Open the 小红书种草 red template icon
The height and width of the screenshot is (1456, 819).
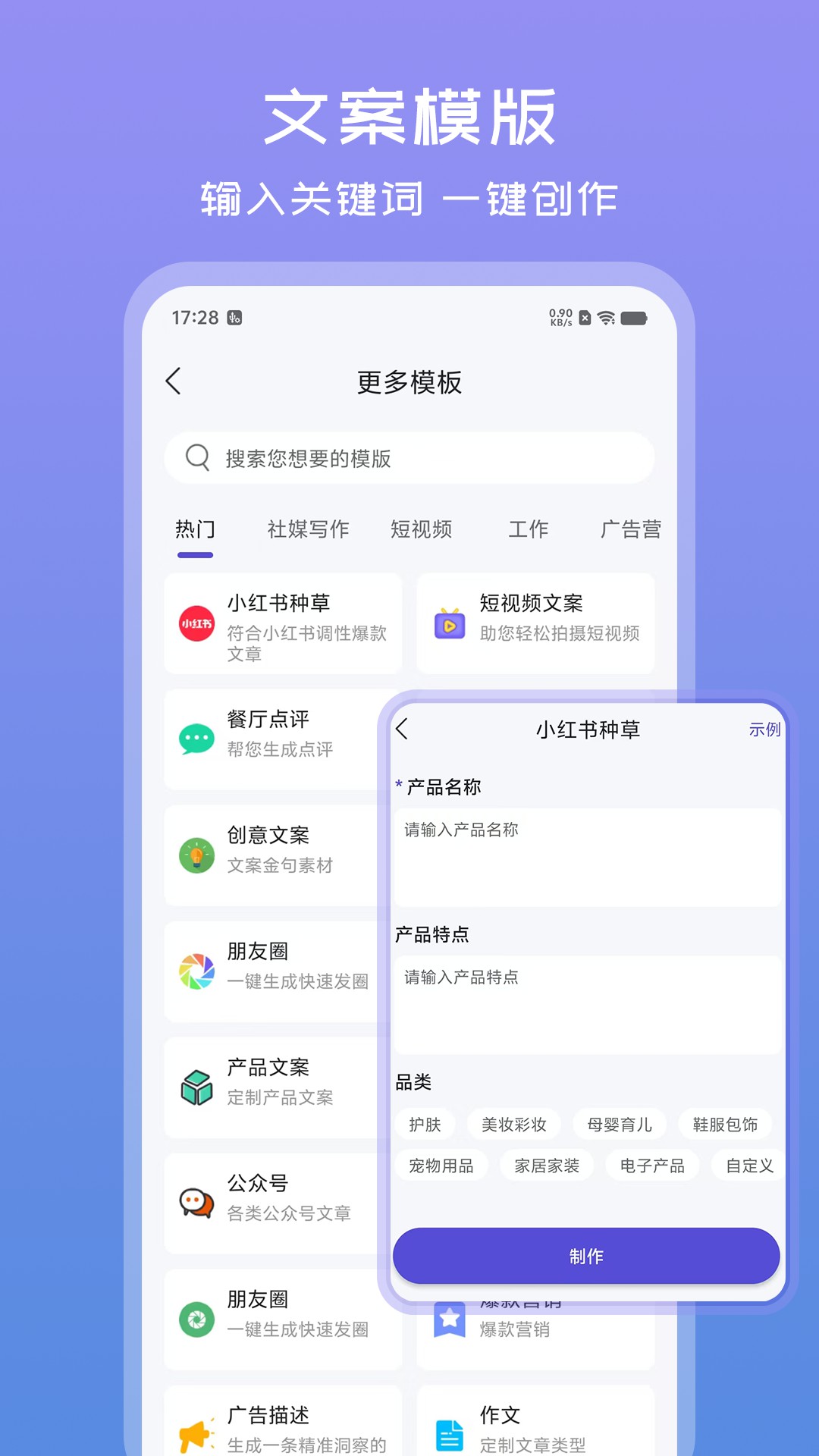pyautogui.click(x=196, y=625)
